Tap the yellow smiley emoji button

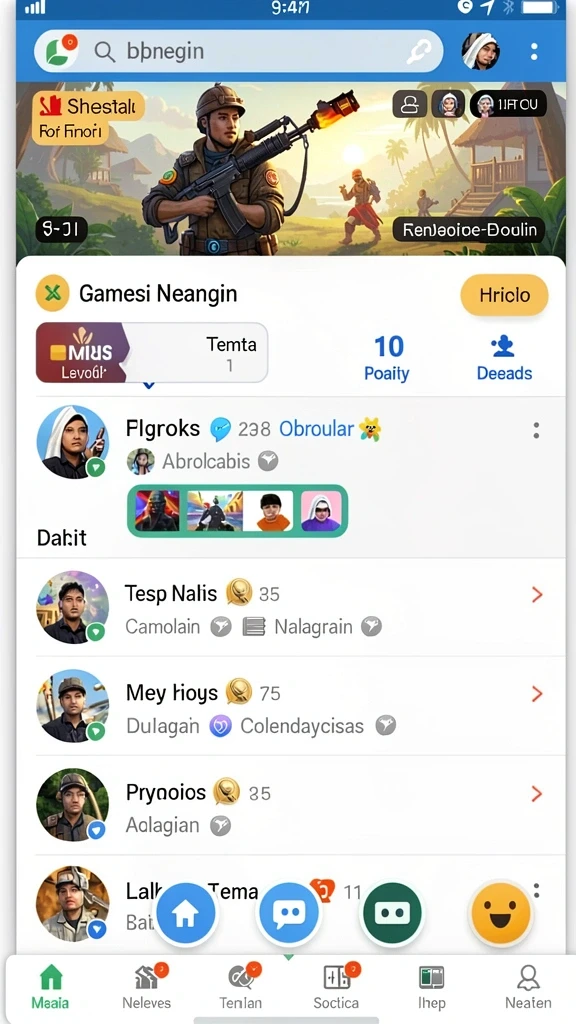point(502,914)
